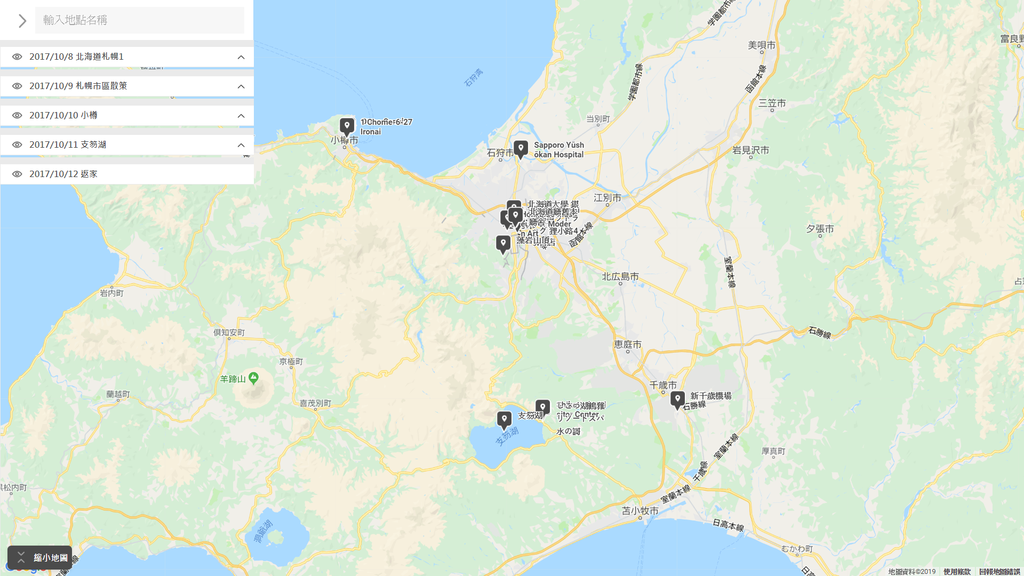Tap the 縮小地圖 shrink map button

tap(40, 557)
